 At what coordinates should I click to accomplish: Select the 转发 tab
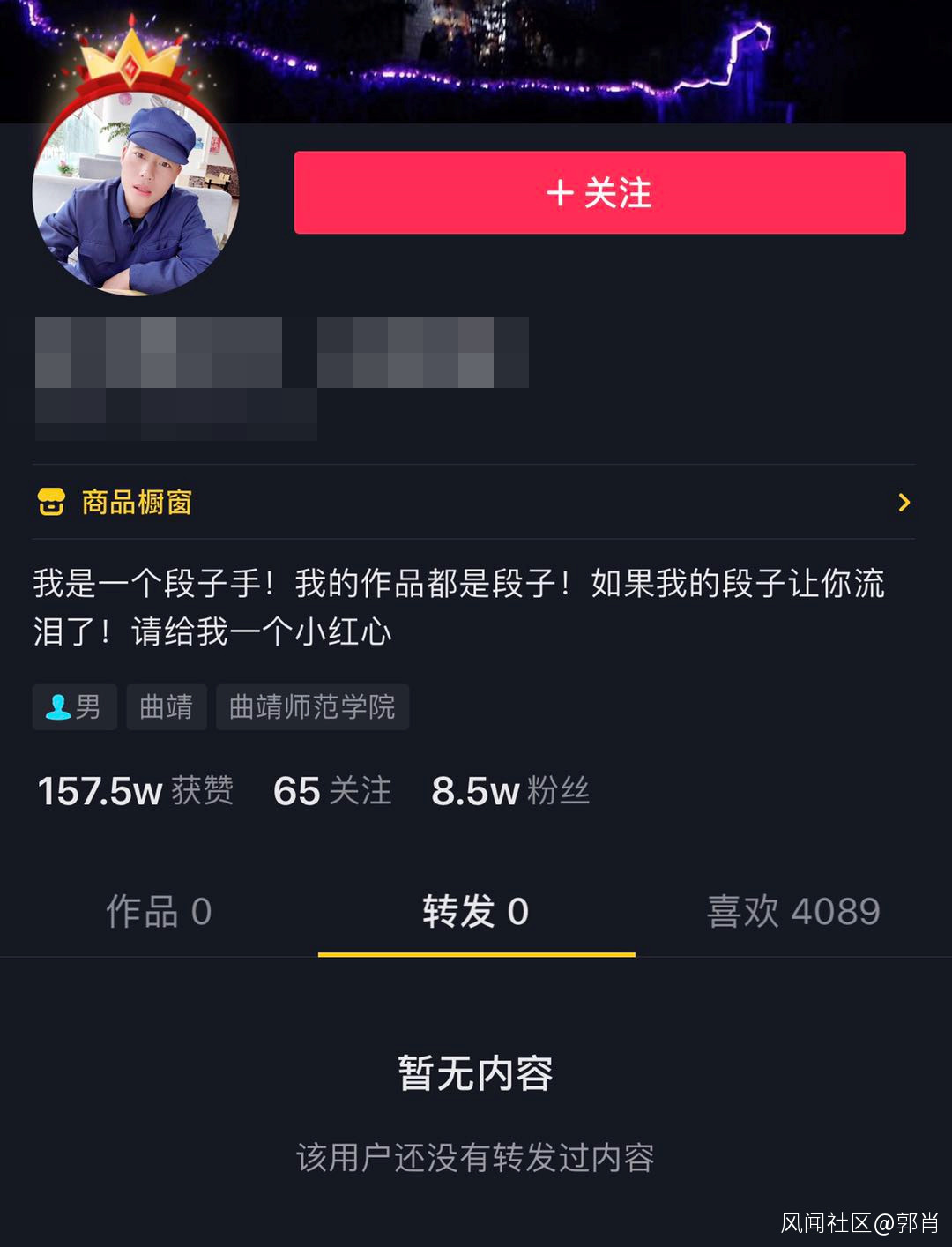476,912
